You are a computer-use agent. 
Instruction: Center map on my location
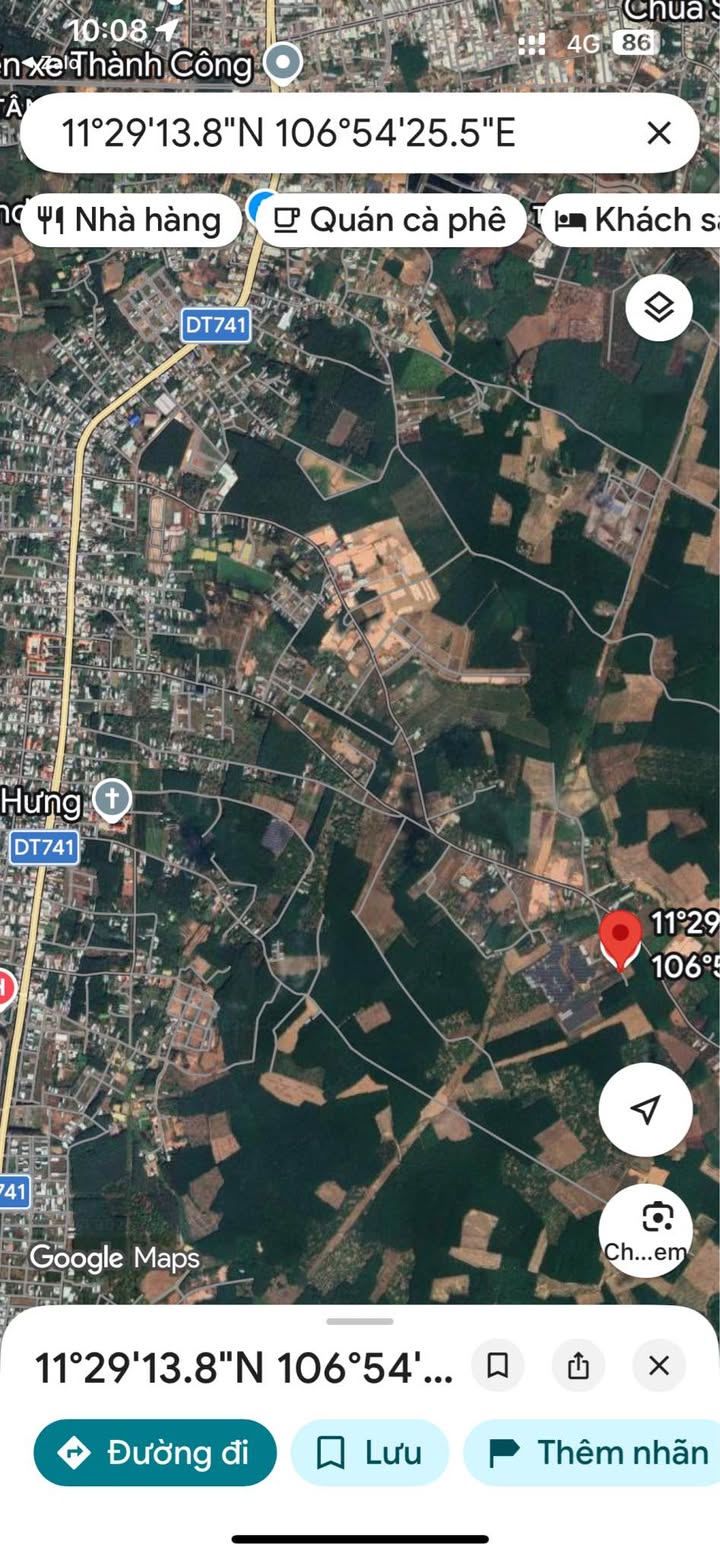(646, 1109)
